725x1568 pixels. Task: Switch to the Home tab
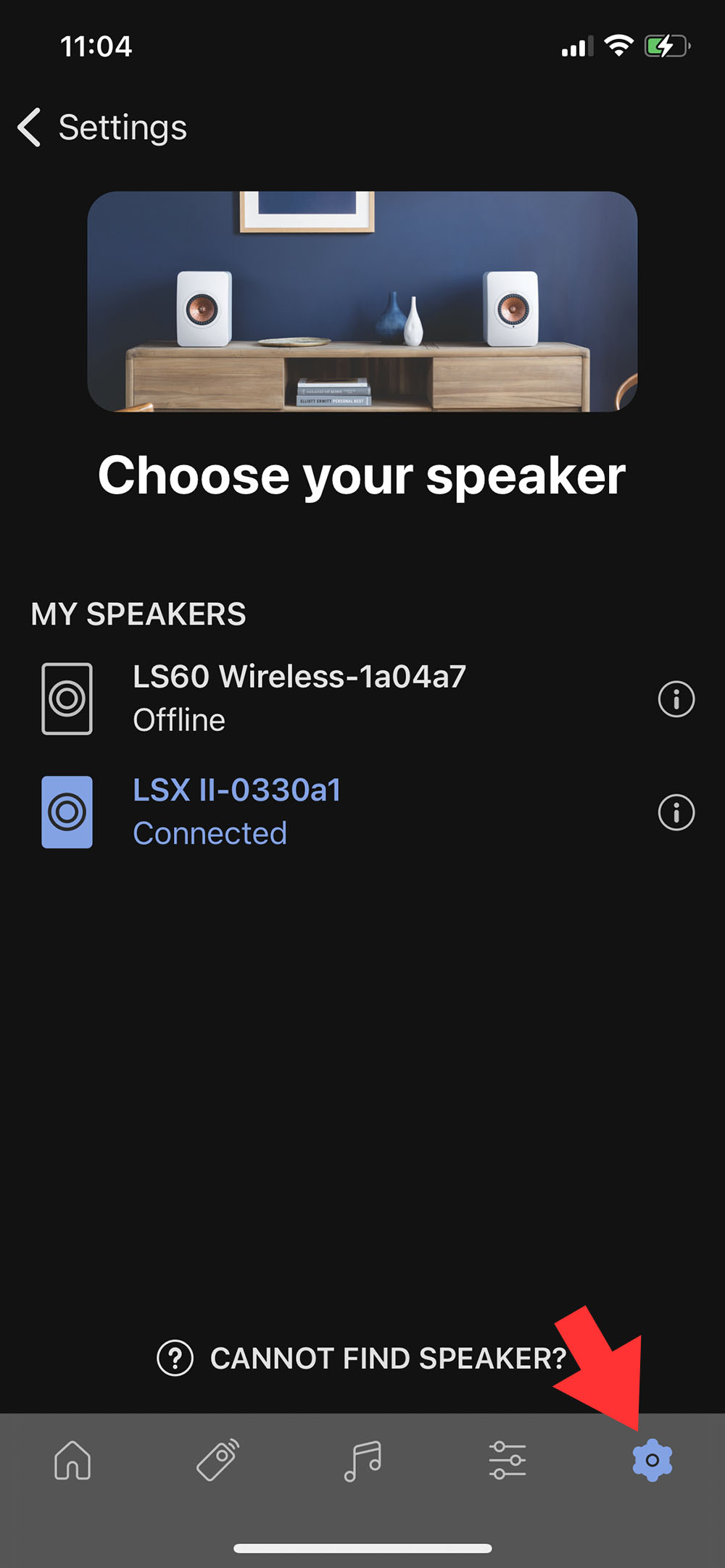(x=72, y=1460)
